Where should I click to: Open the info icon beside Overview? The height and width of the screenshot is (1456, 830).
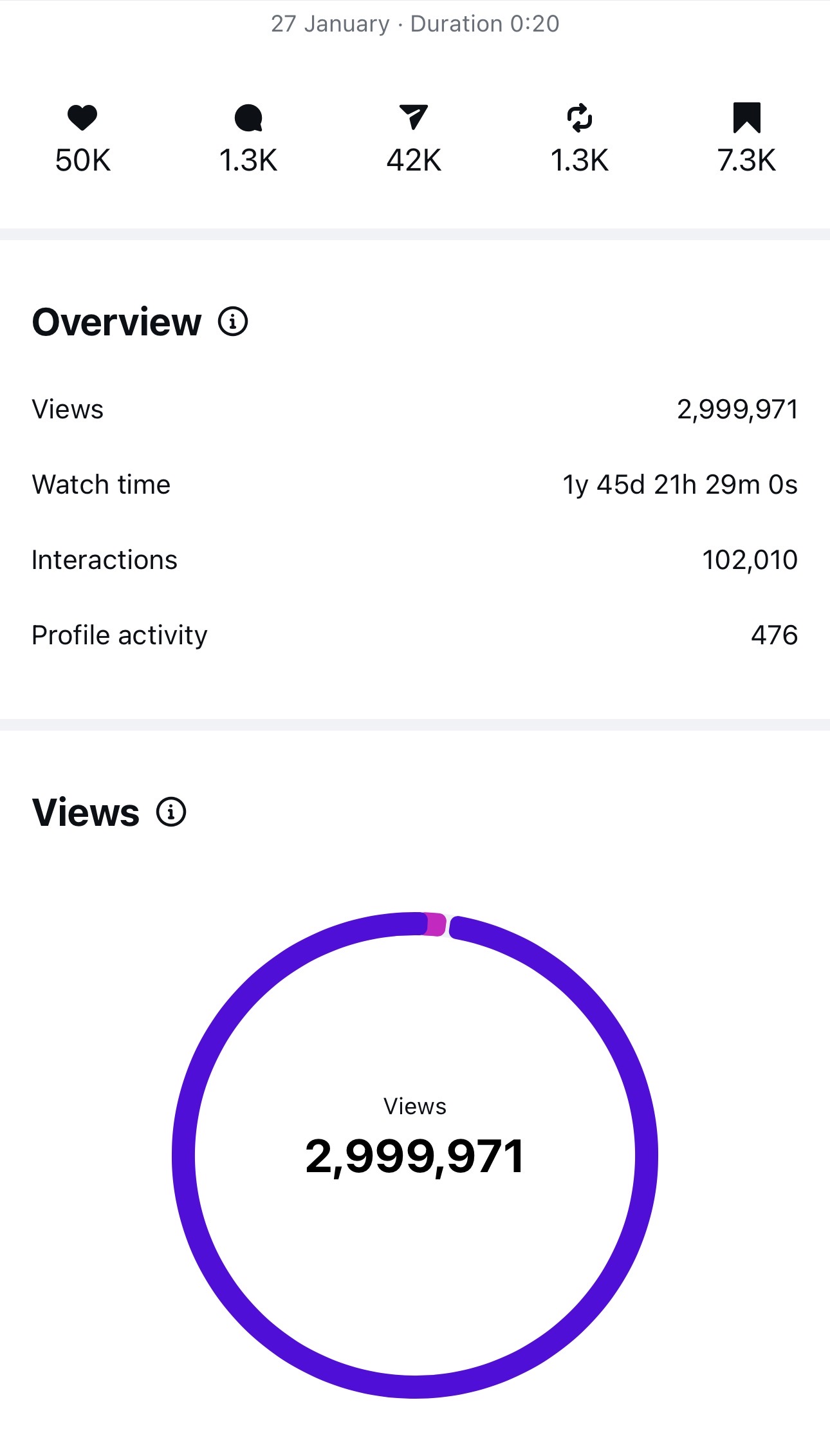(x=233, y=321)
